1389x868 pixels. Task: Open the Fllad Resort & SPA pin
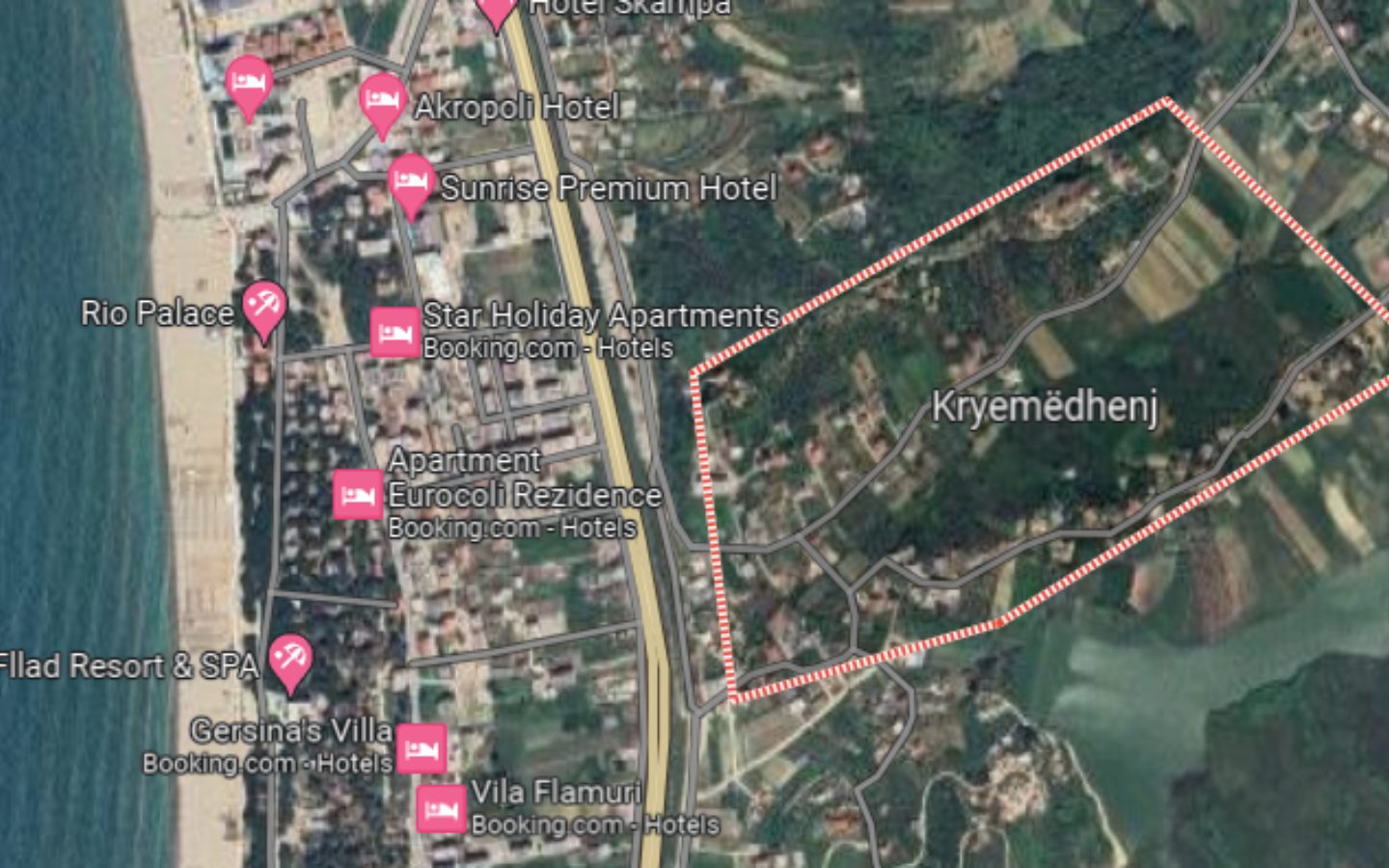(289, 660)
